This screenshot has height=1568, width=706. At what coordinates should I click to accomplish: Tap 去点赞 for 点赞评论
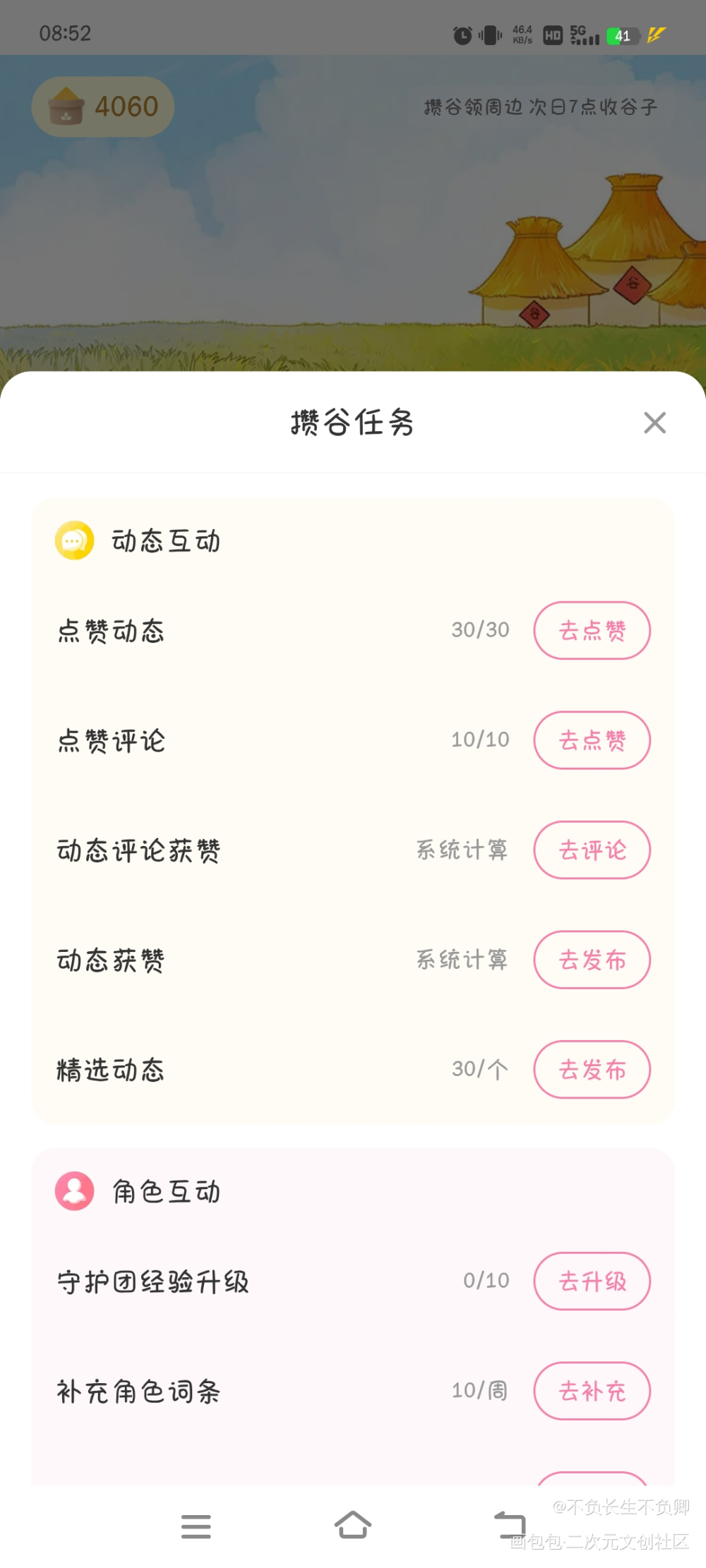(592, 740)
